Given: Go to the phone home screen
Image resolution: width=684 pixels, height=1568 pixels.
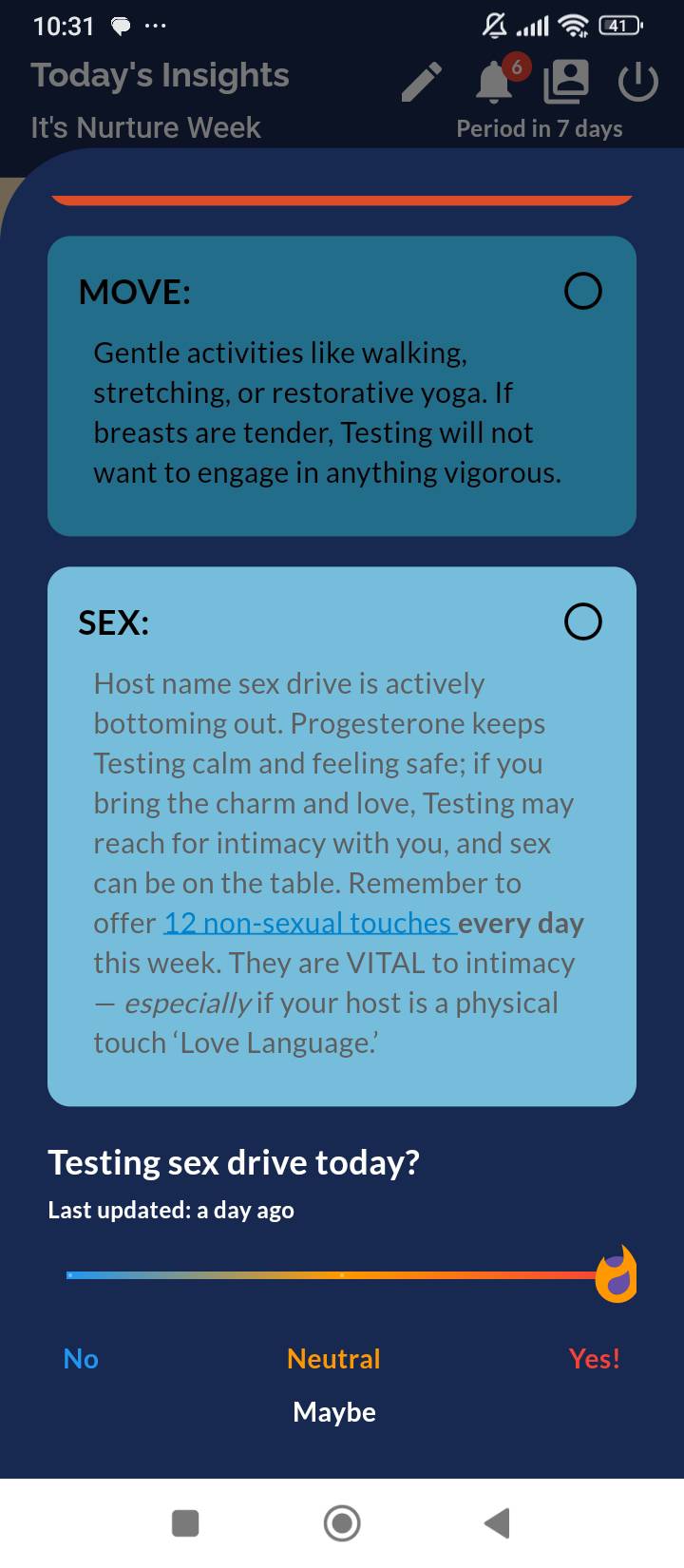Looking at the screenshot, I should (342, 1522).
